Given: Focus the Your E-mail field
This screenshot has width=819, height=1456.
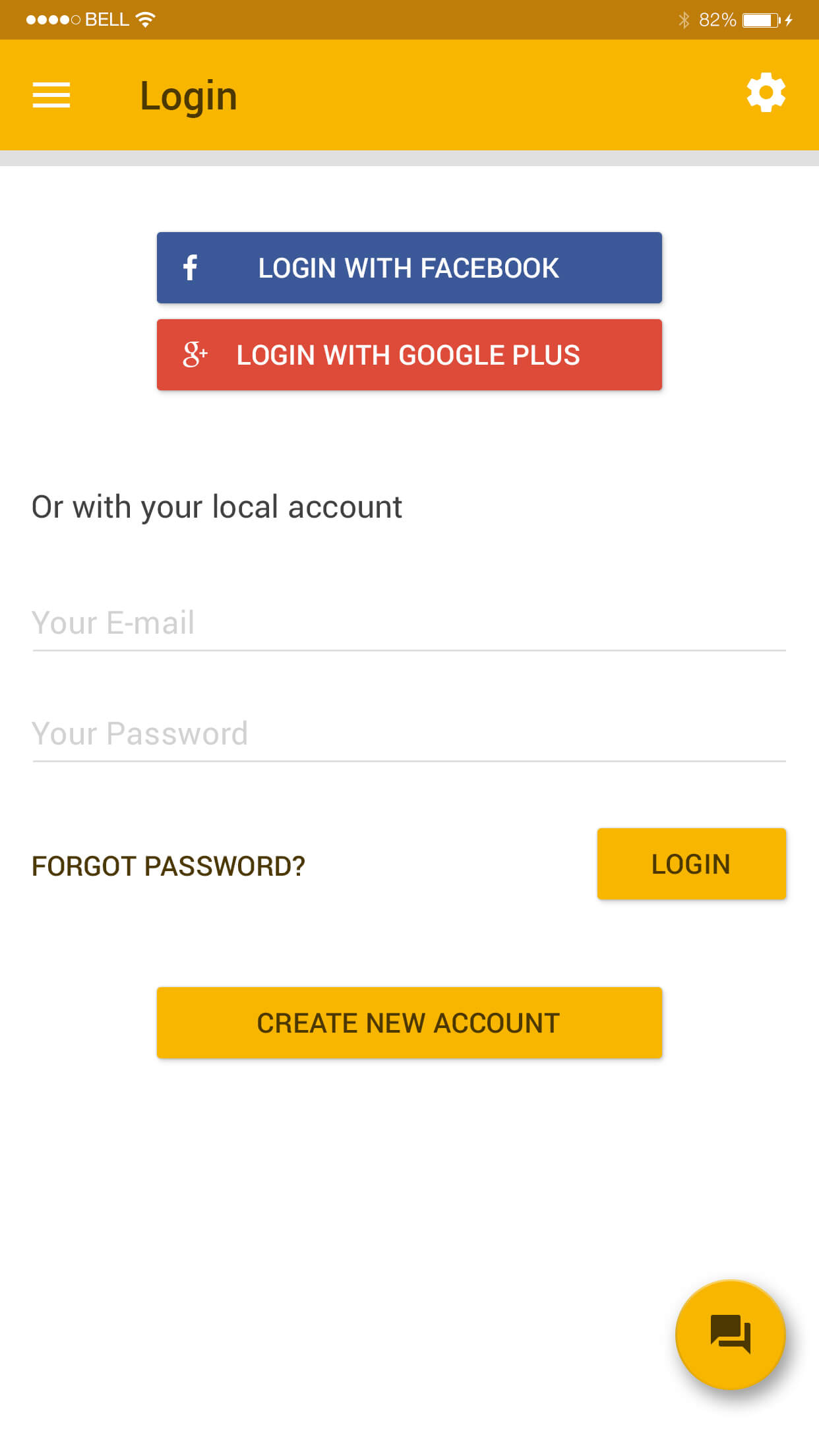Looking at the screenshot, I should click(x=409, y=623).
